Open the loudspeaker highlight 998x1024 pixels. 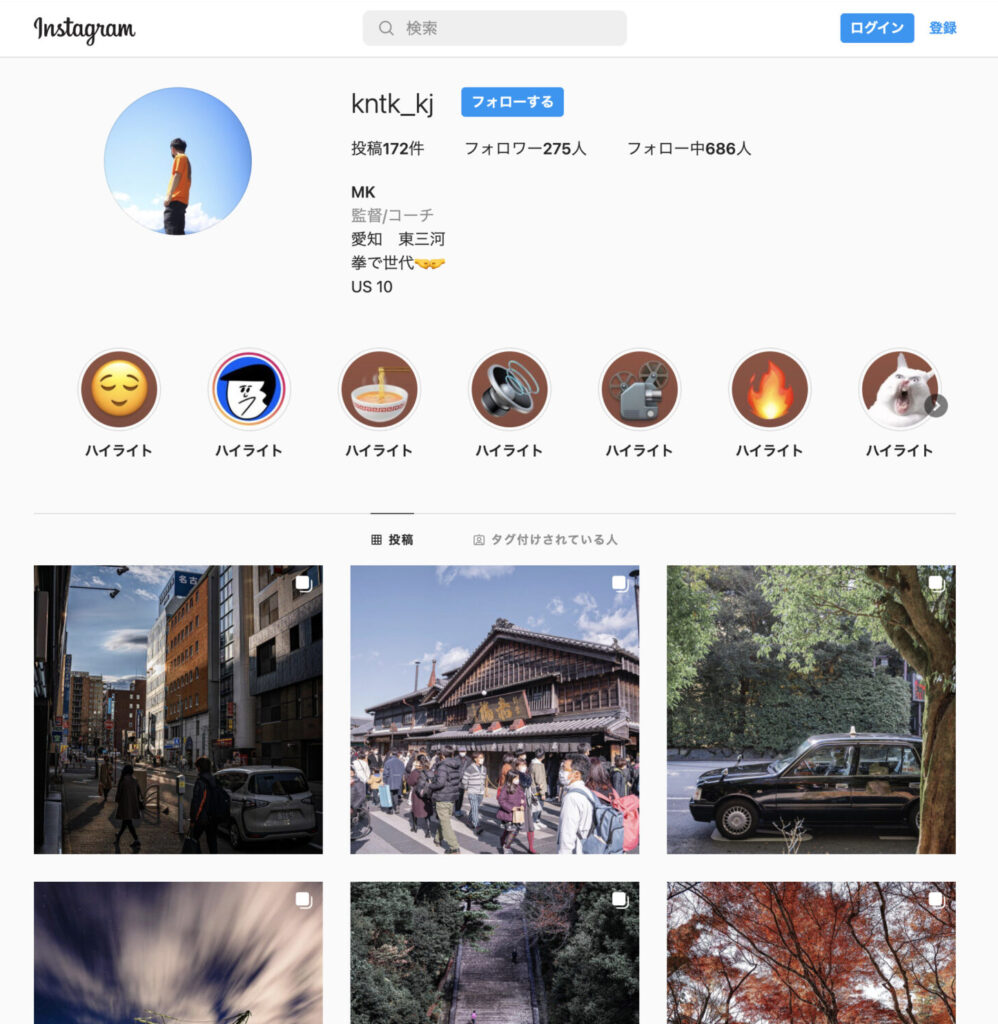[x=509, y=389]
